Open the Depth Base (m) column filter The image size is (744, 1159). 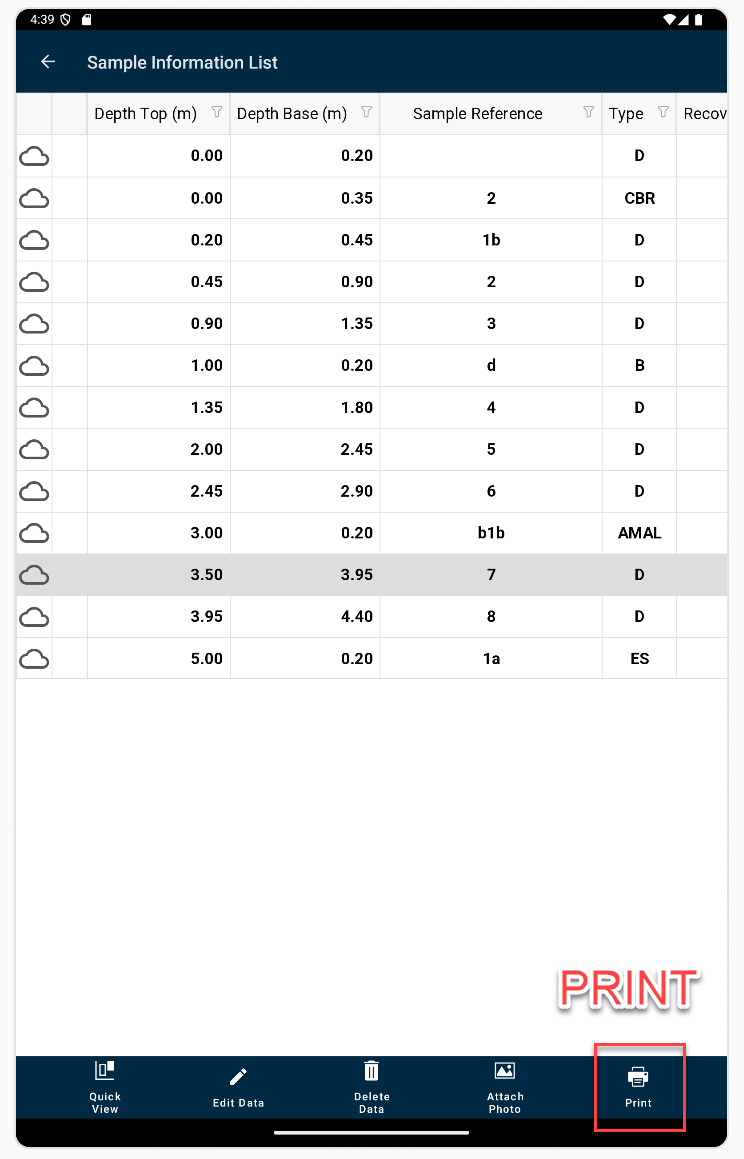366,112
